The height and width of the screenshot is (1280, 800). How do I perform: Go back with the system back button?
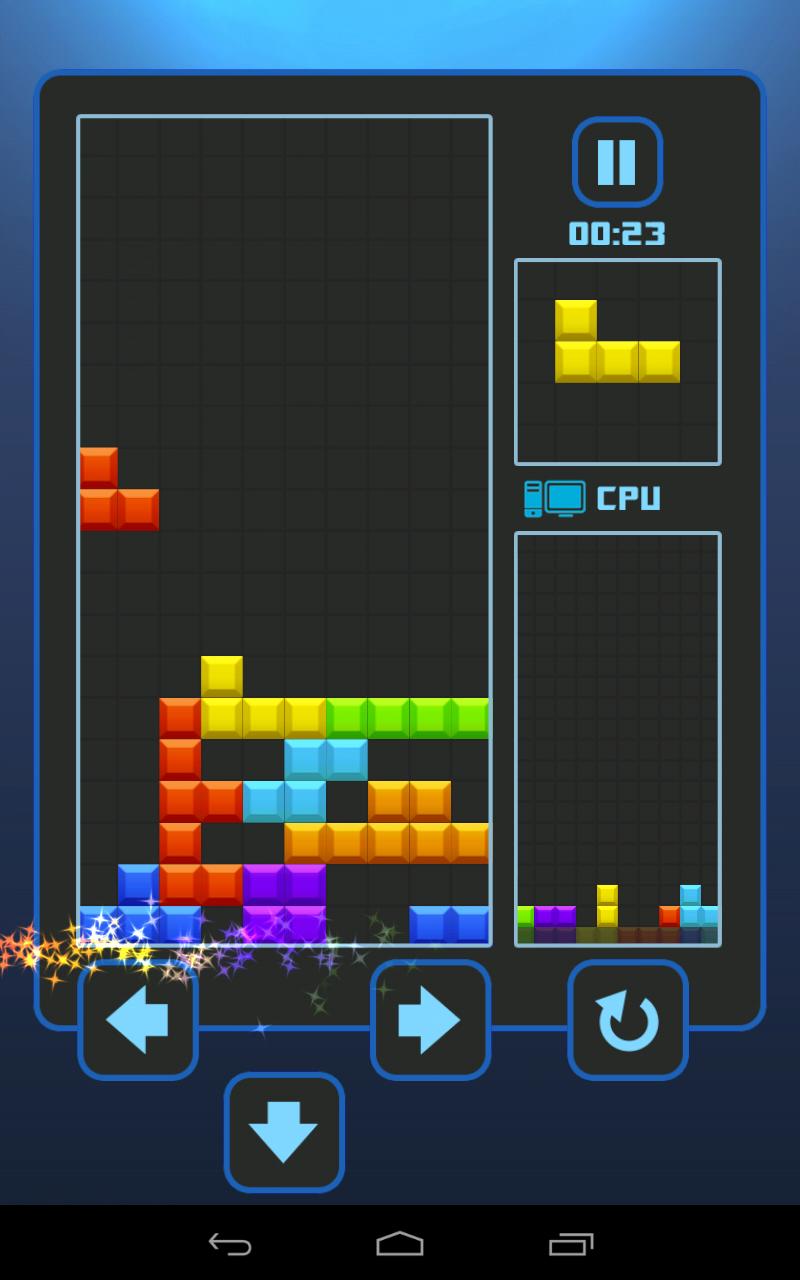tap(229, 1244)
